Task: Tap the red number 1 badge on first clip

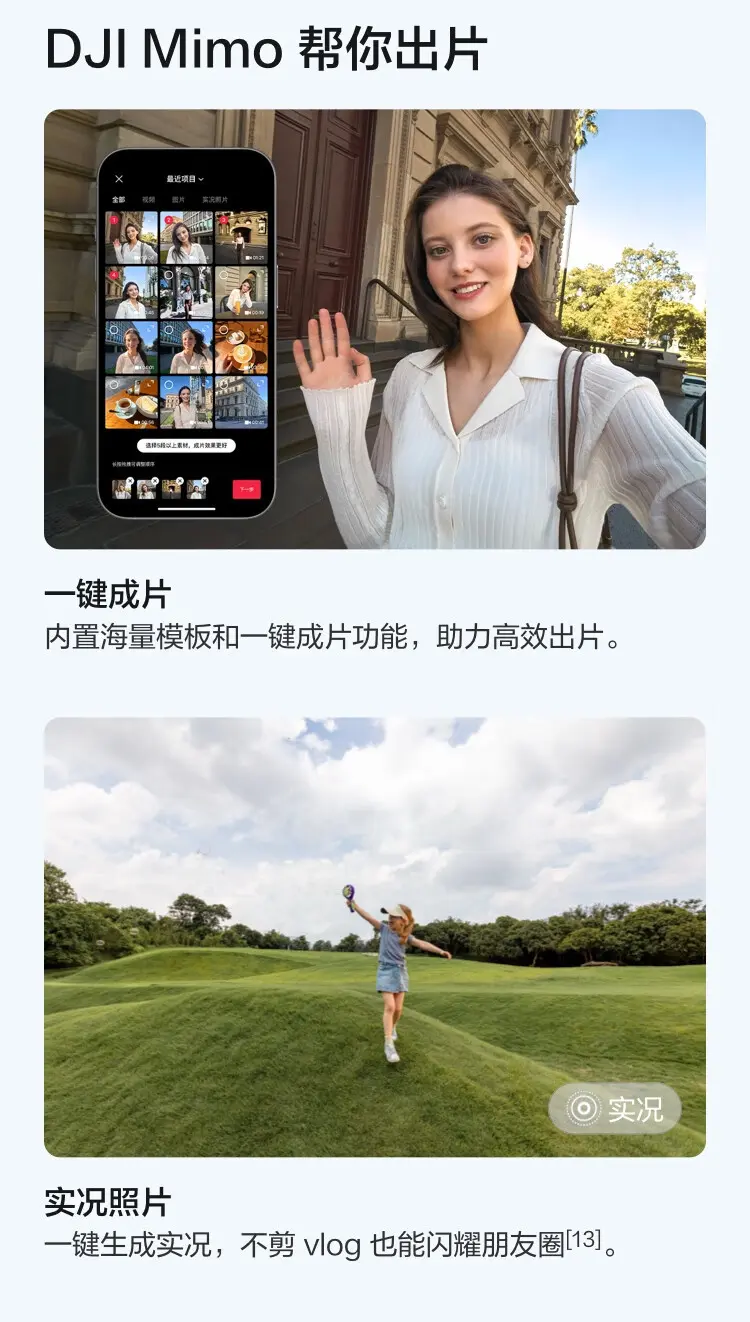Action: pos(115,219)
